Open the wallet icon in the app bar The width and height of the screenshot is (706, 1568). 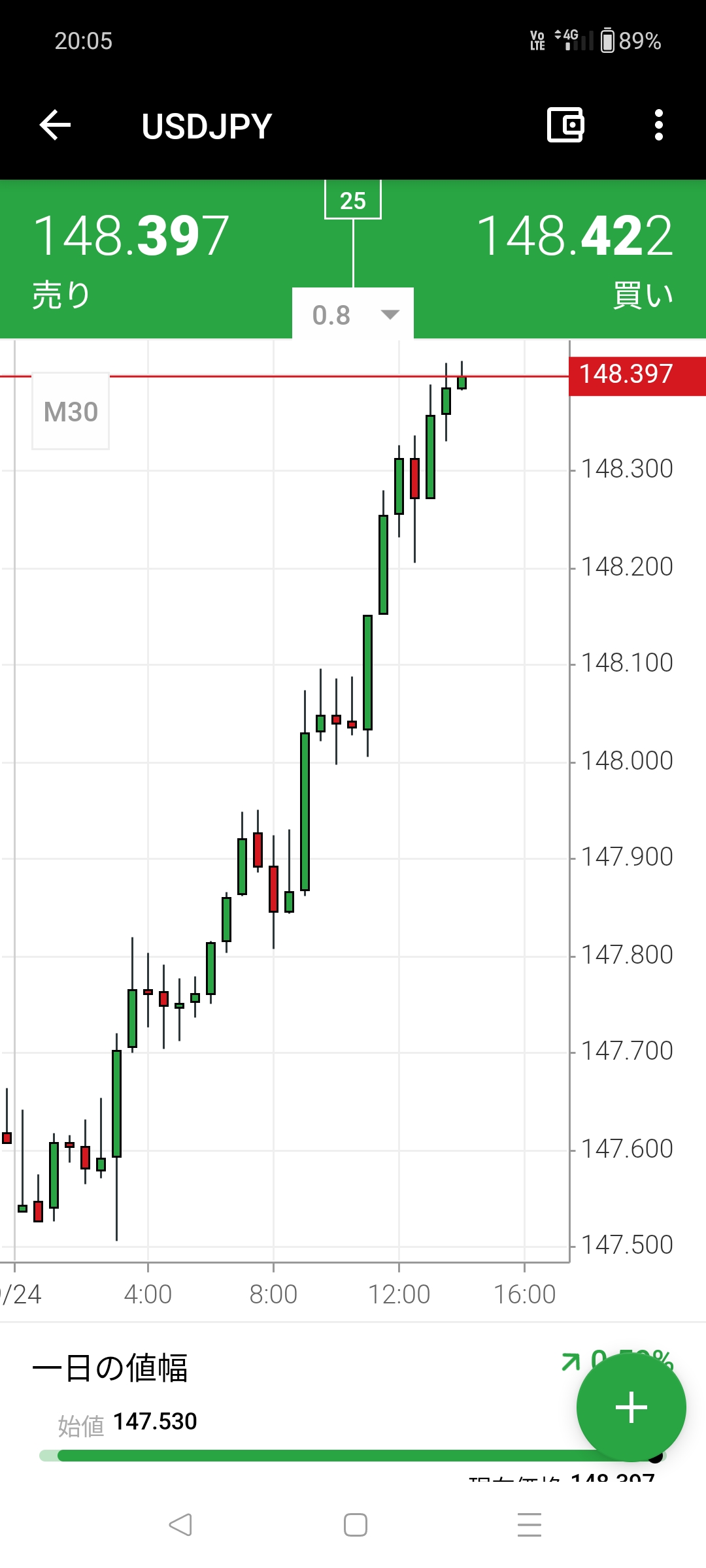565,125
